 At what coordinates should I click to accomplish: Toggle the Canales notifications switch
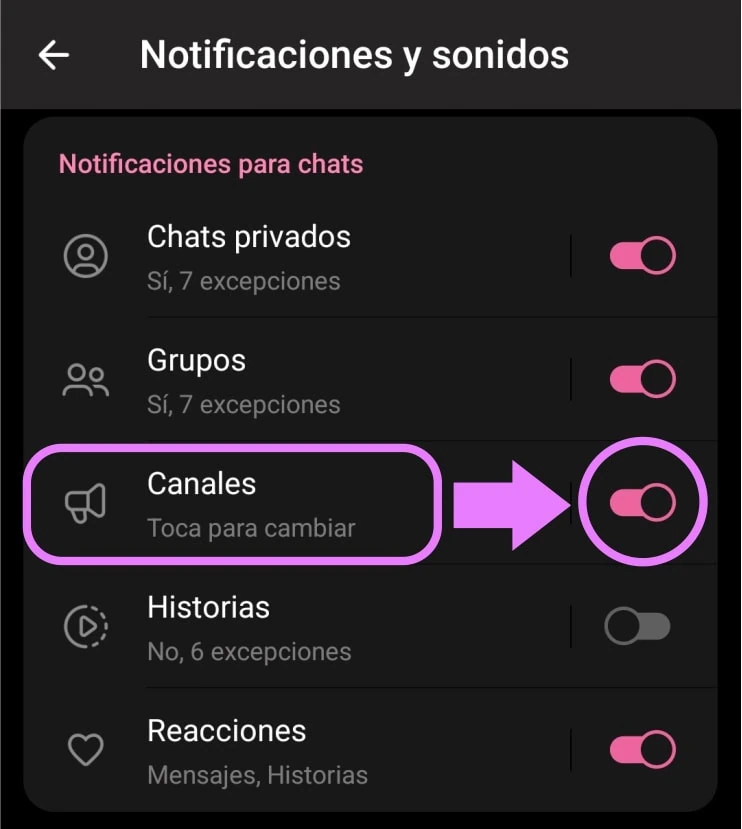[643, 502]
